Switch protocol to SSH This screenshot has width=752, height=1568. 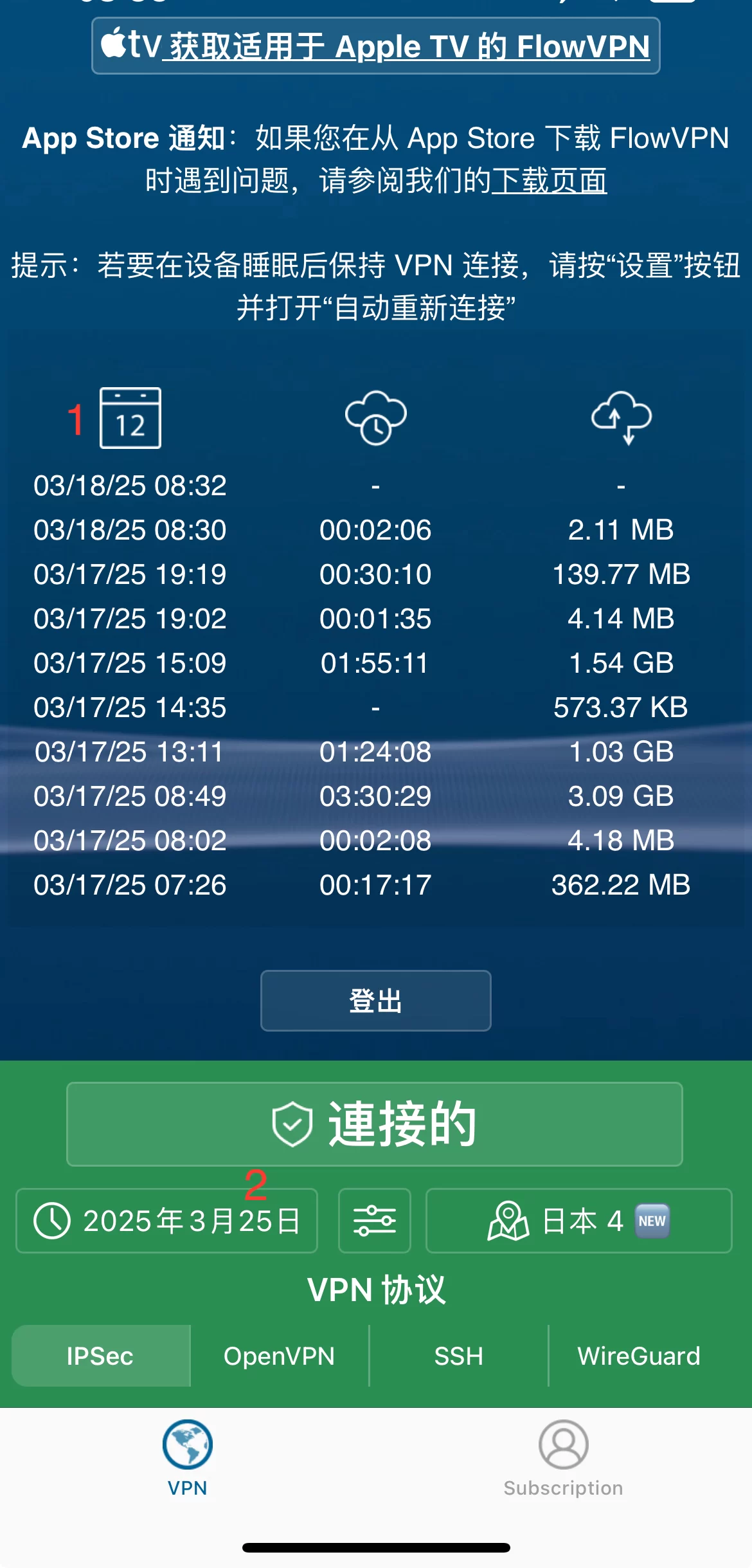[x=459, y=1356]
